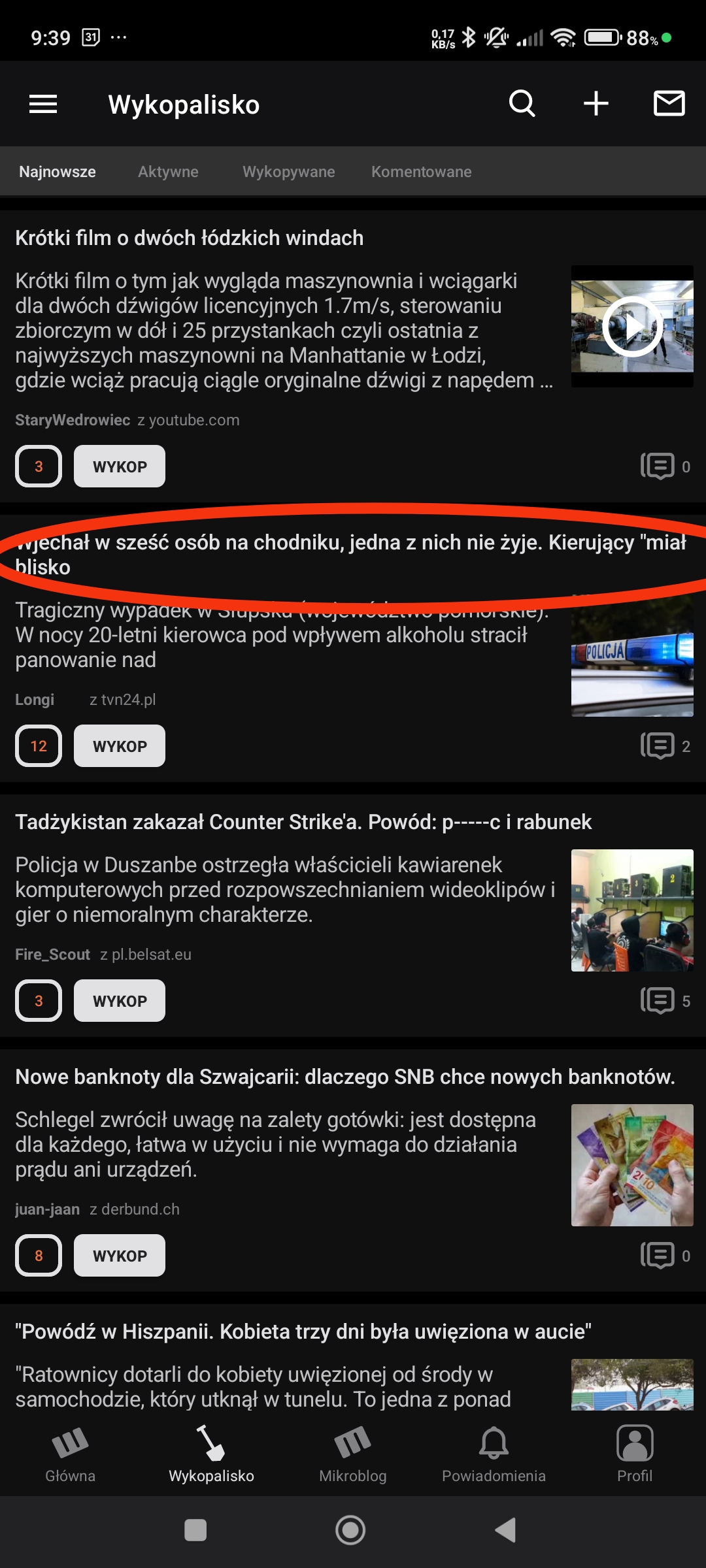706x1568 pixels.
Task: Upvote the Szwajcarii banknotes post with WYKOP
Action: [120, 1256]
